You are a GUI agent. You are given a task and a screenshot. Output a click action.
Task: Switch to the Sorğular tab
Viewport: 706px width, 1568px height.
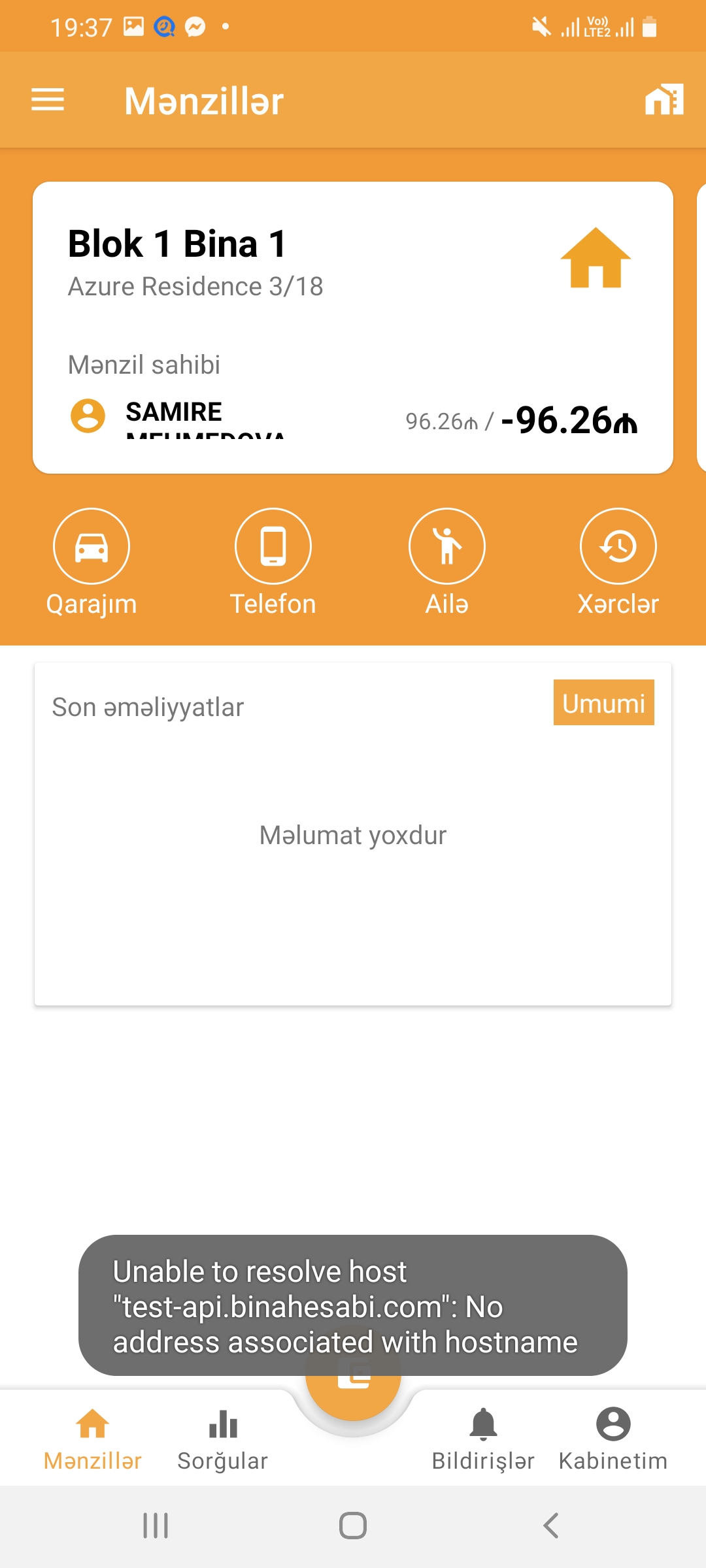click(223, 1439)
